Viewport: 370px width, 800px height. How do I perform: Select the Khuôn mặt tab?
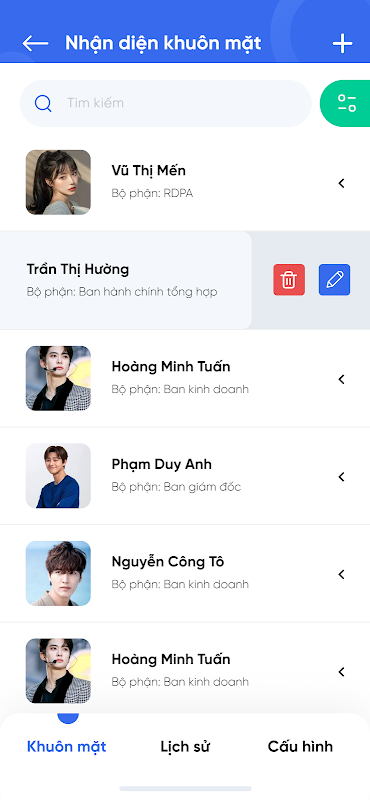click(x=66, y=747)
